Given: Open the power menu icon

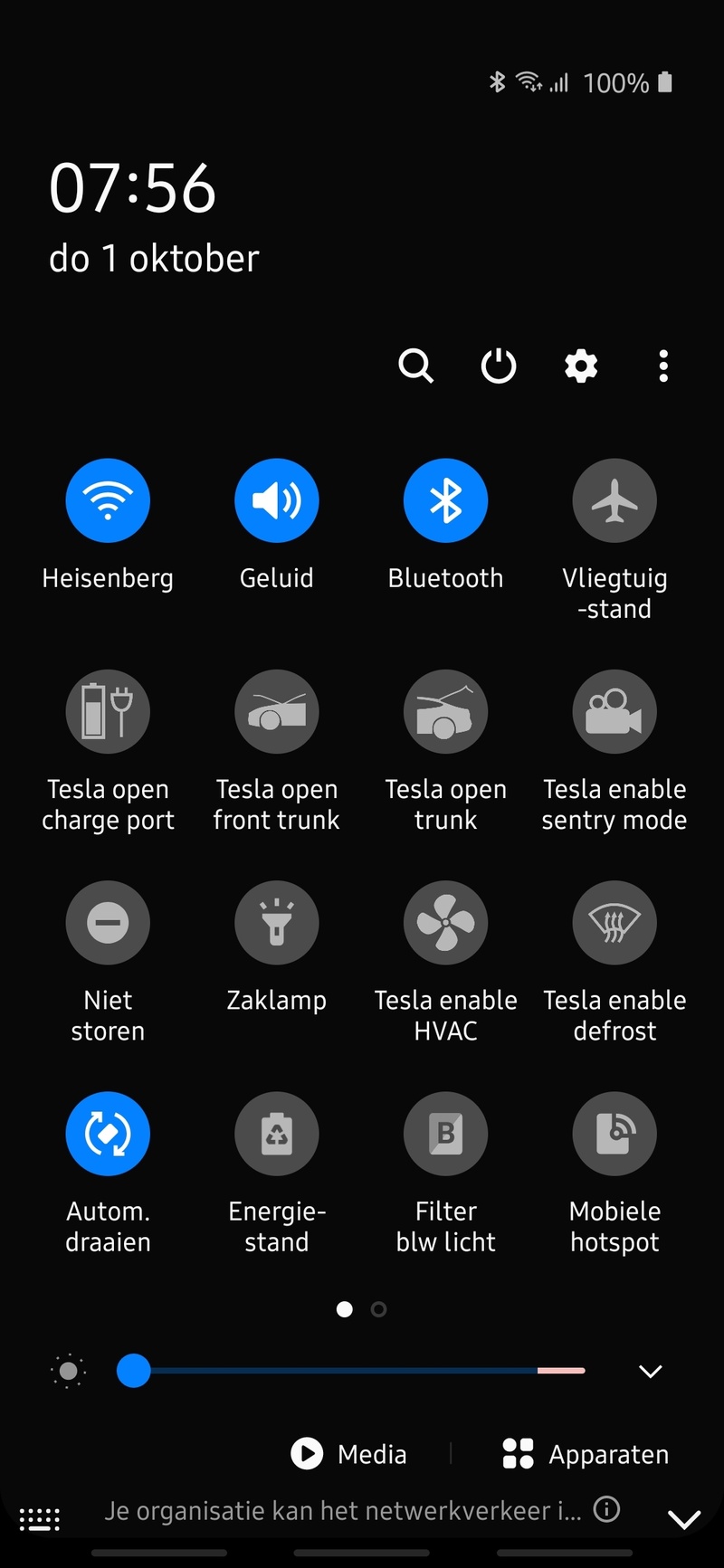Looking at the screenshot, I should click(x=498, y=366).
